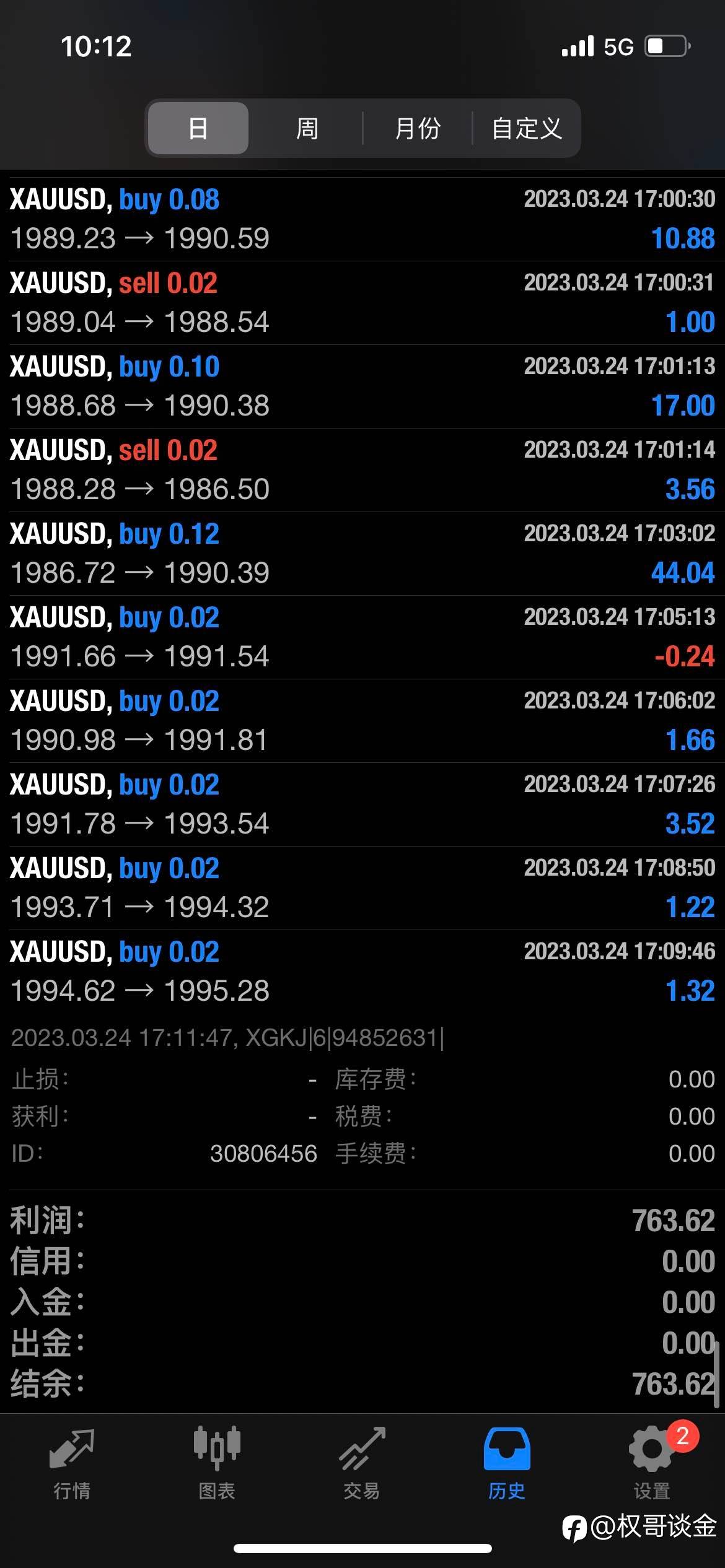
Task: Go to the 图表 chart tab
Action: (x=217, y=1464)
